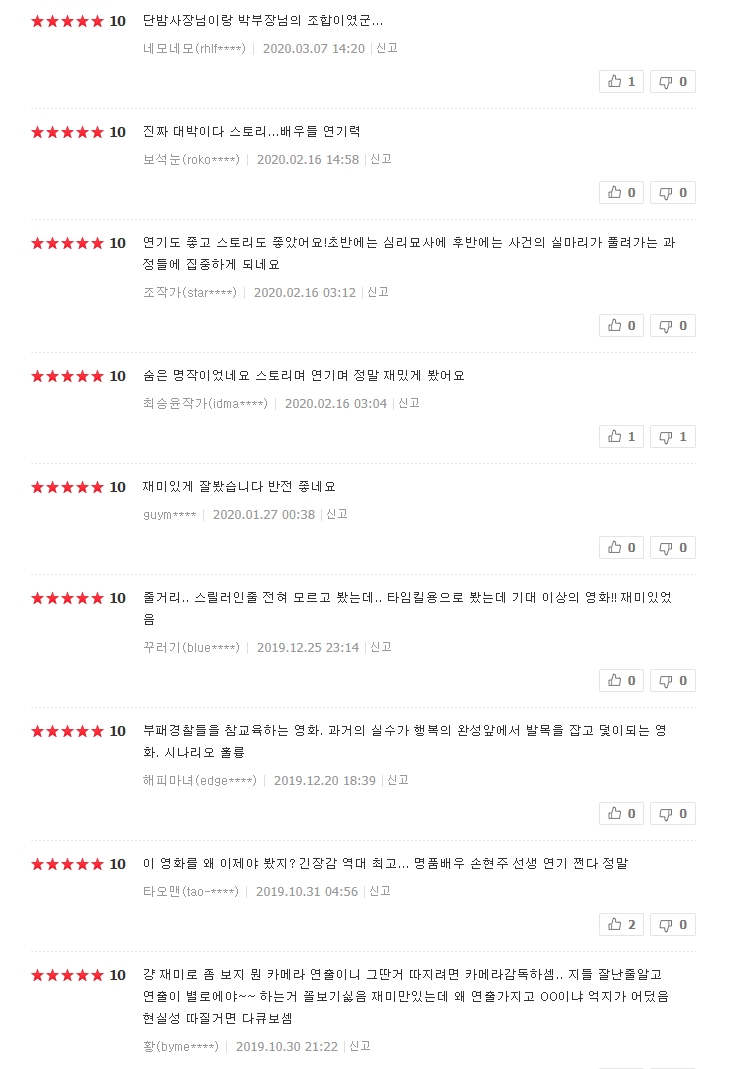
Task: Like the review by 보석눈
Action: coord(622,193)
